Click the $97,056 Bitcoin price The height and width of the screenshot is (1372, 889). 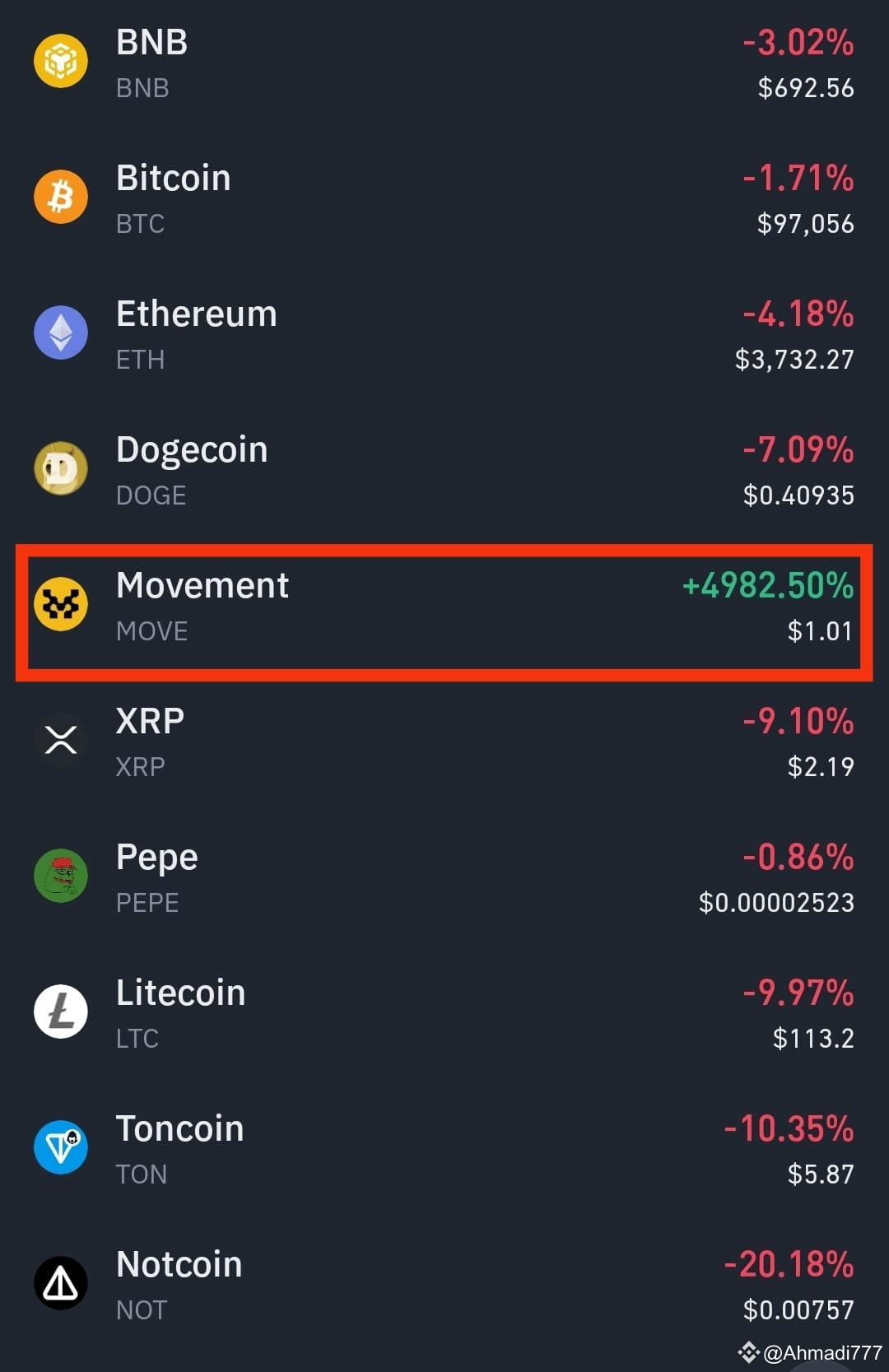[805, 224]
